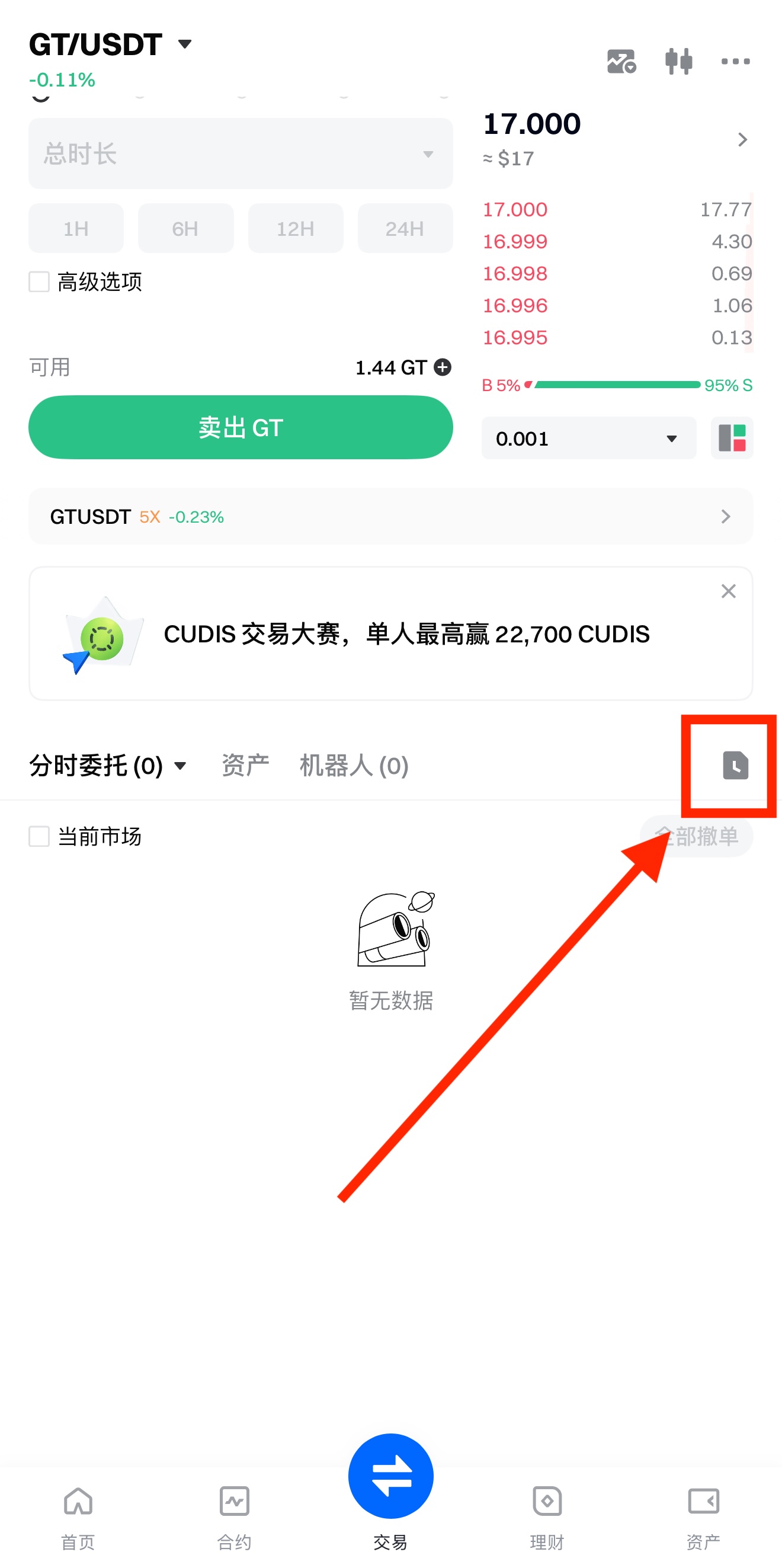The image size is (782, 1568).
Task: Dismiss the CUDIS 交易大赛 banner
Action: tap(728, 591)
